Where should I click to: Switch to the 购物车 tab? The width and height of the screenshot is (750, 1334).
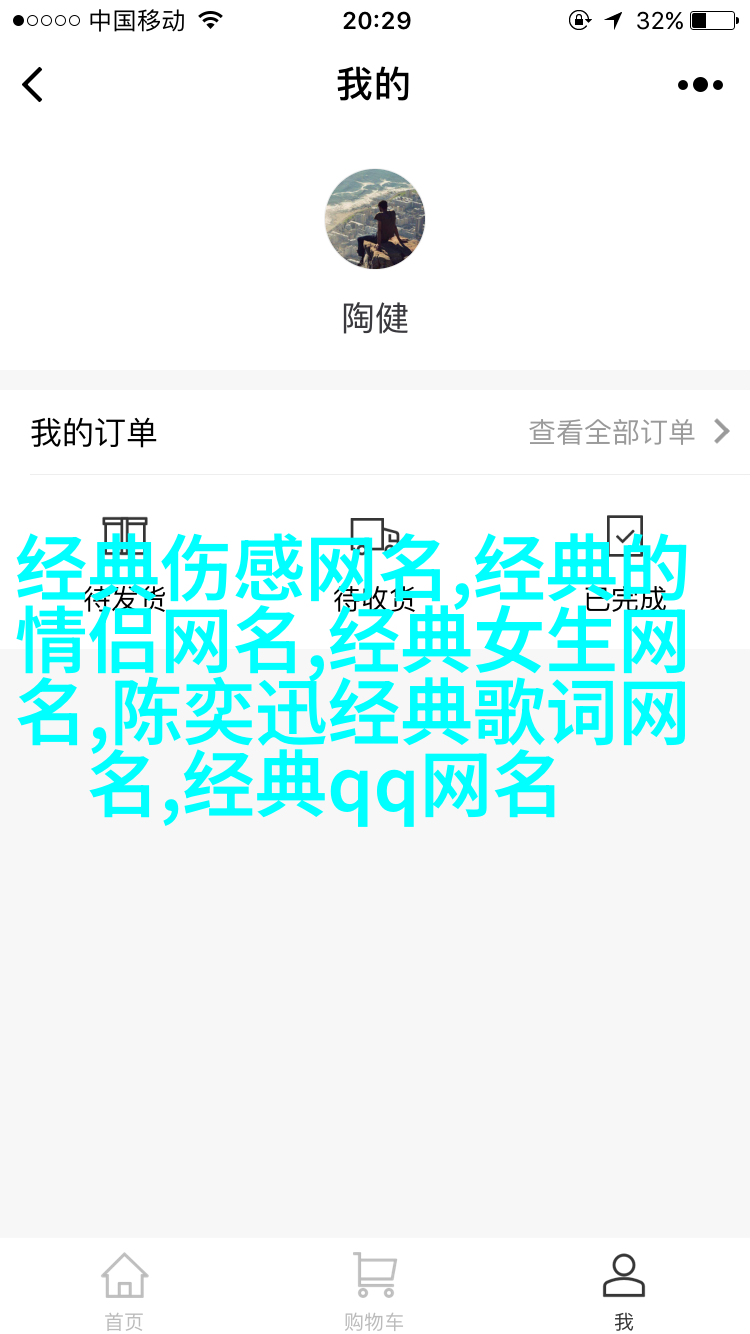point(374,1291)
